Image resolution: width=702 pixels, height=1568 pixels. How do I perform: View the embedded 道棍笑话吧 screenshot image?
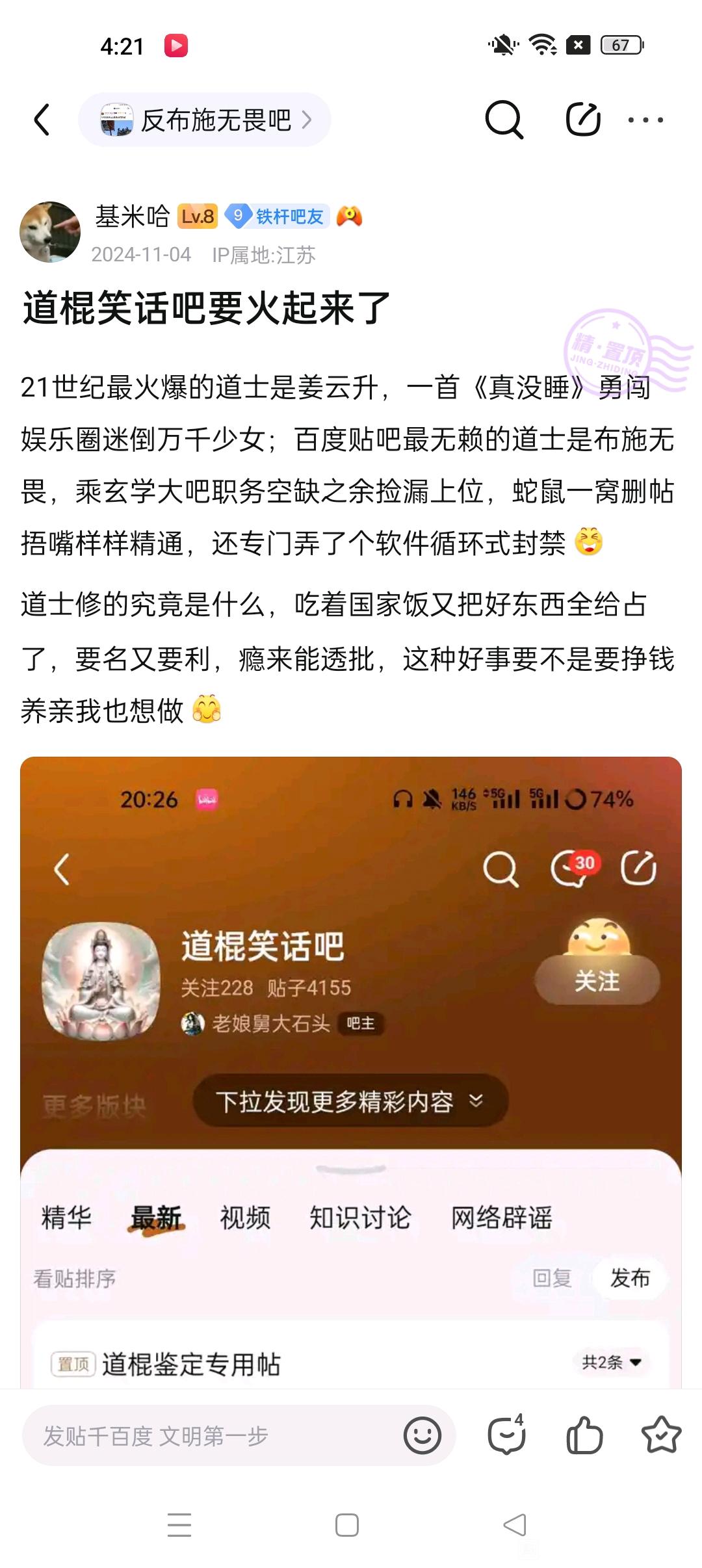(x=351, y=1073)
